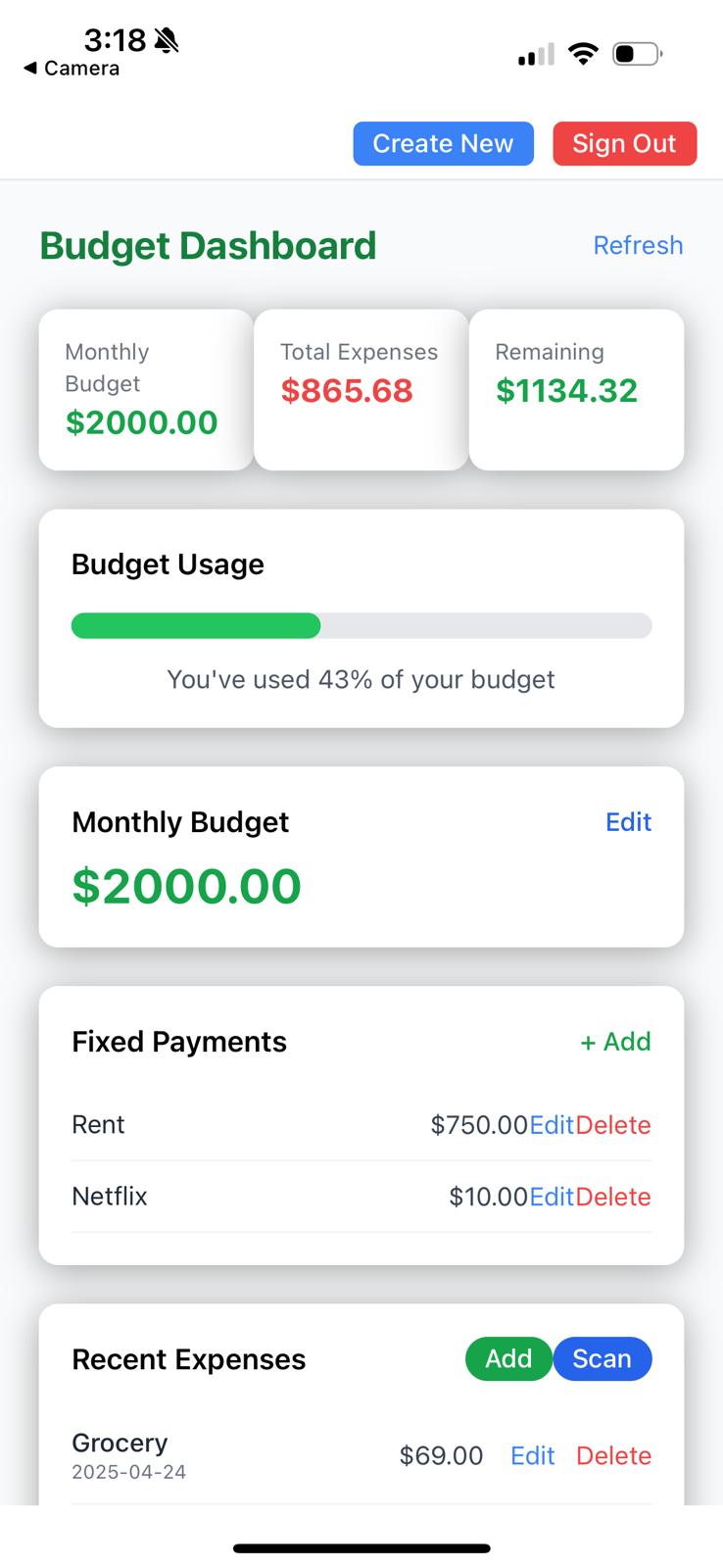Add a recent expense

507,1359
